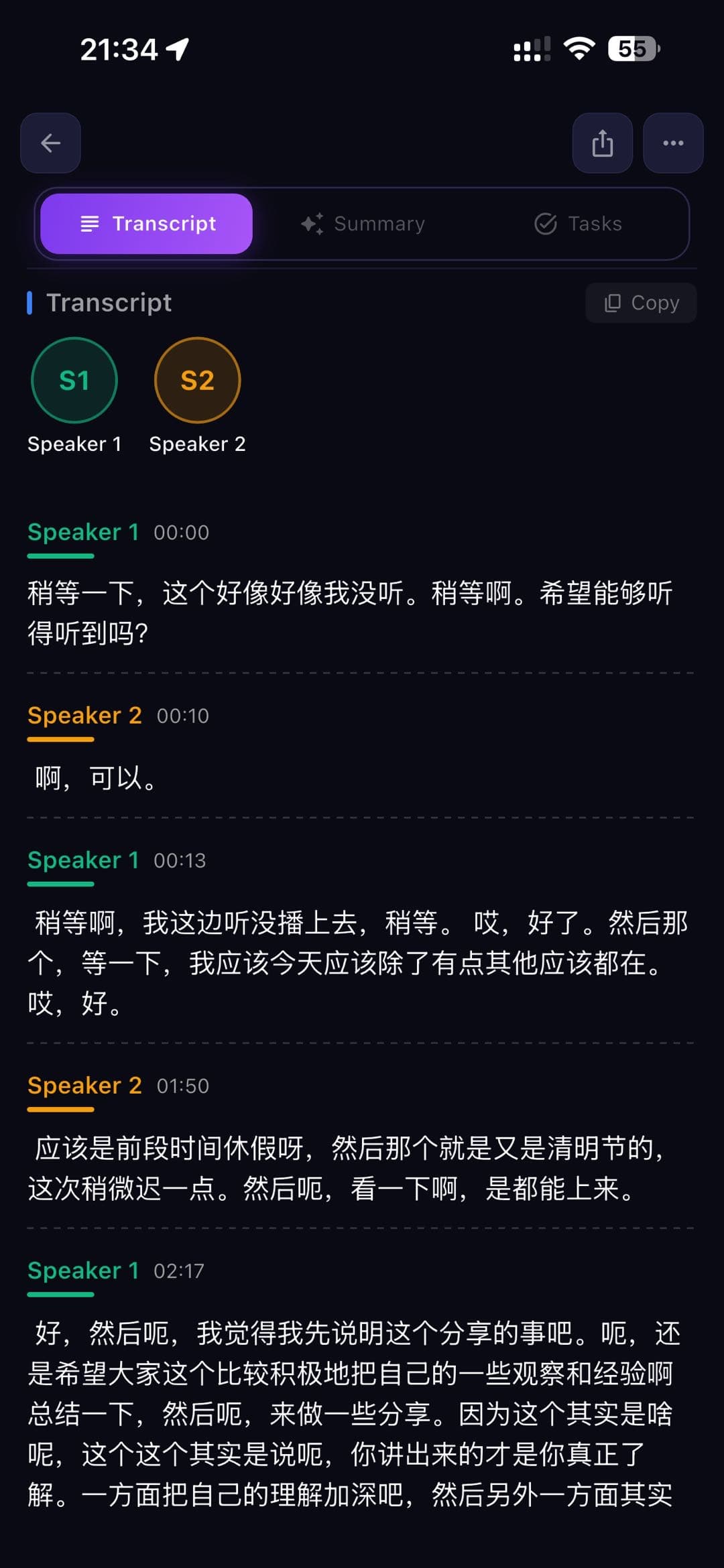Select the Speaker 1 avatar circle
Viewport: 724px width, 1568px height.
[74, 380]
